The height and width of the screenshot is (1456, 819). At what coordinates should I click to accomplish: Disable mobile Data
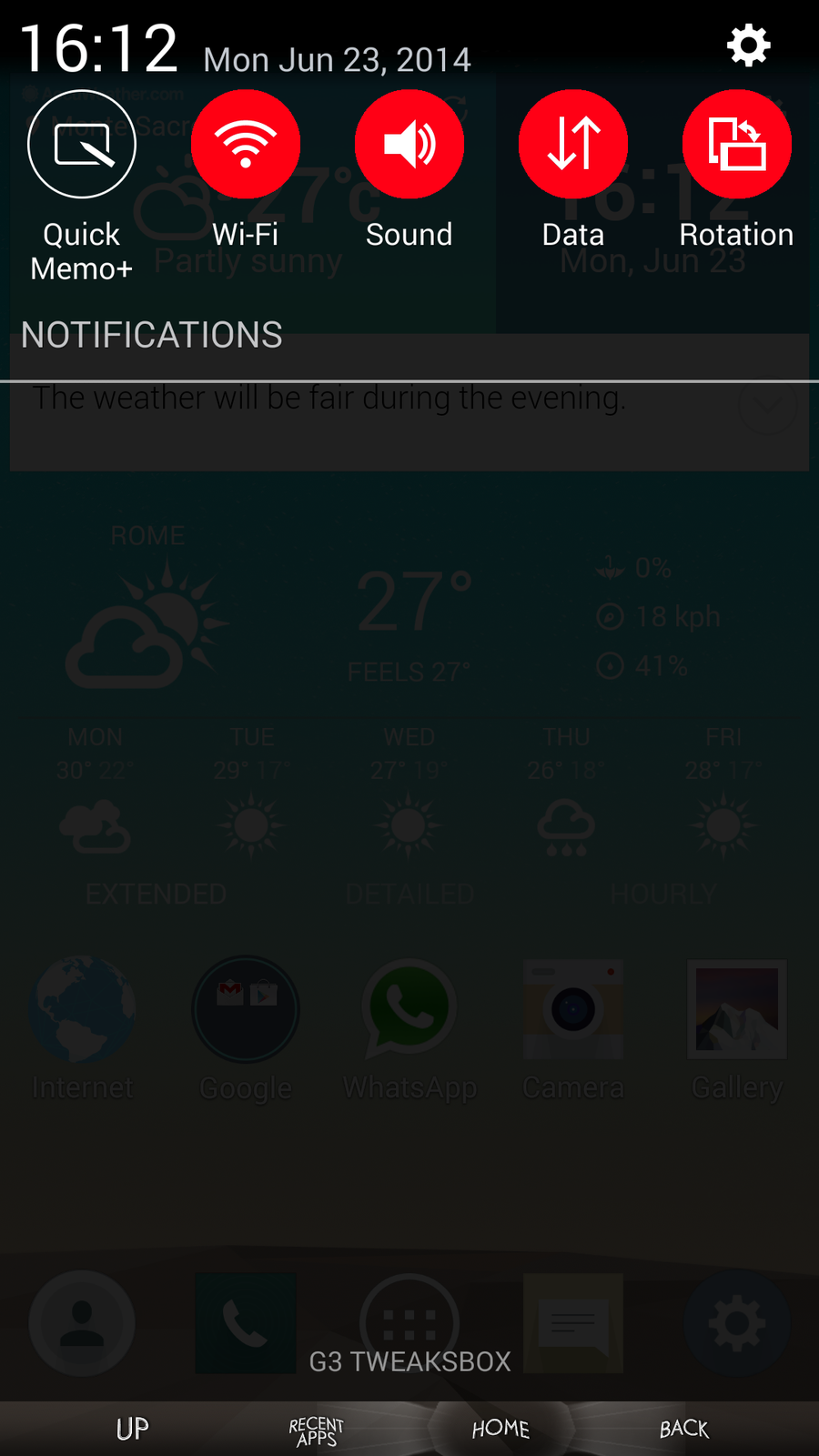[573, 145]
